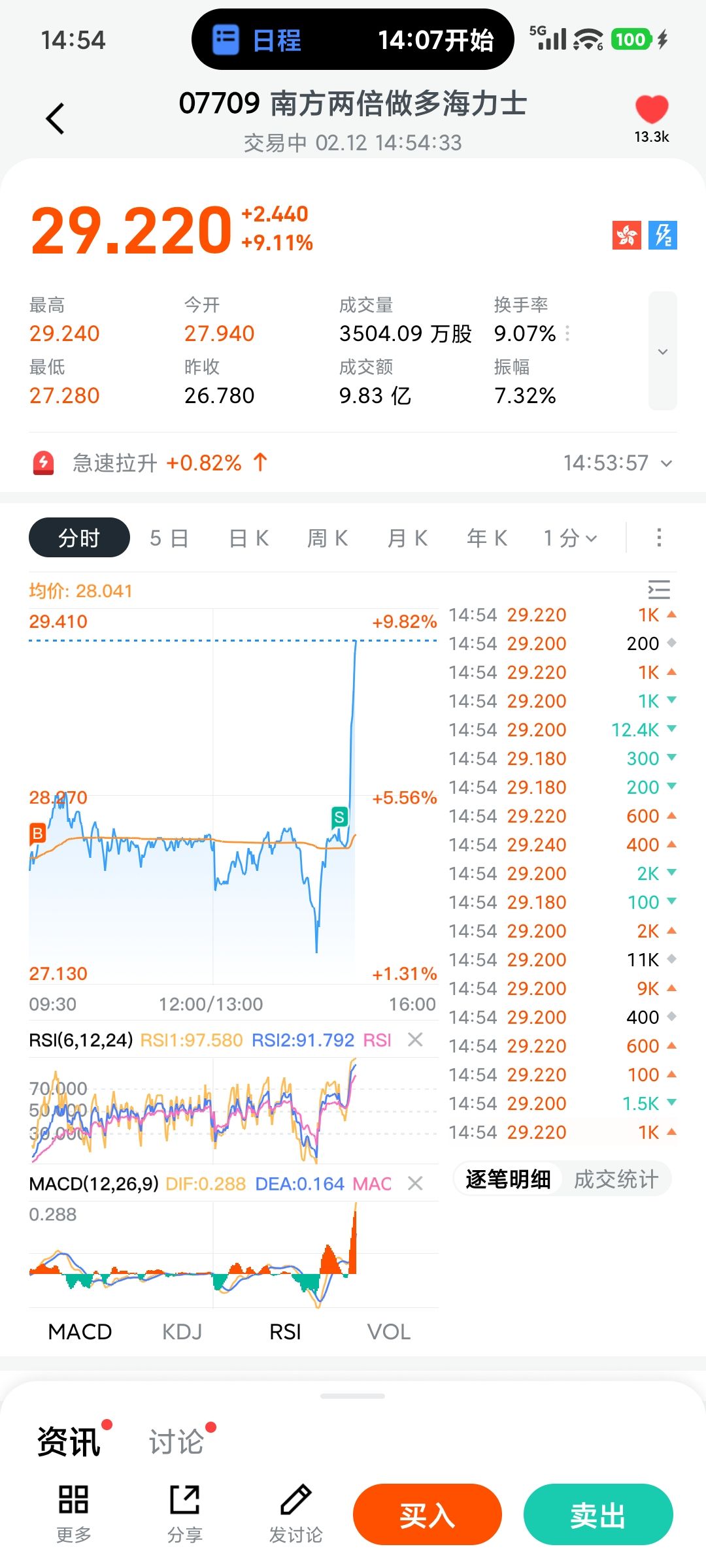The image size is (706, 1568).
Task: Open the 1分 interval dropdown
Action: click(570, 538)
